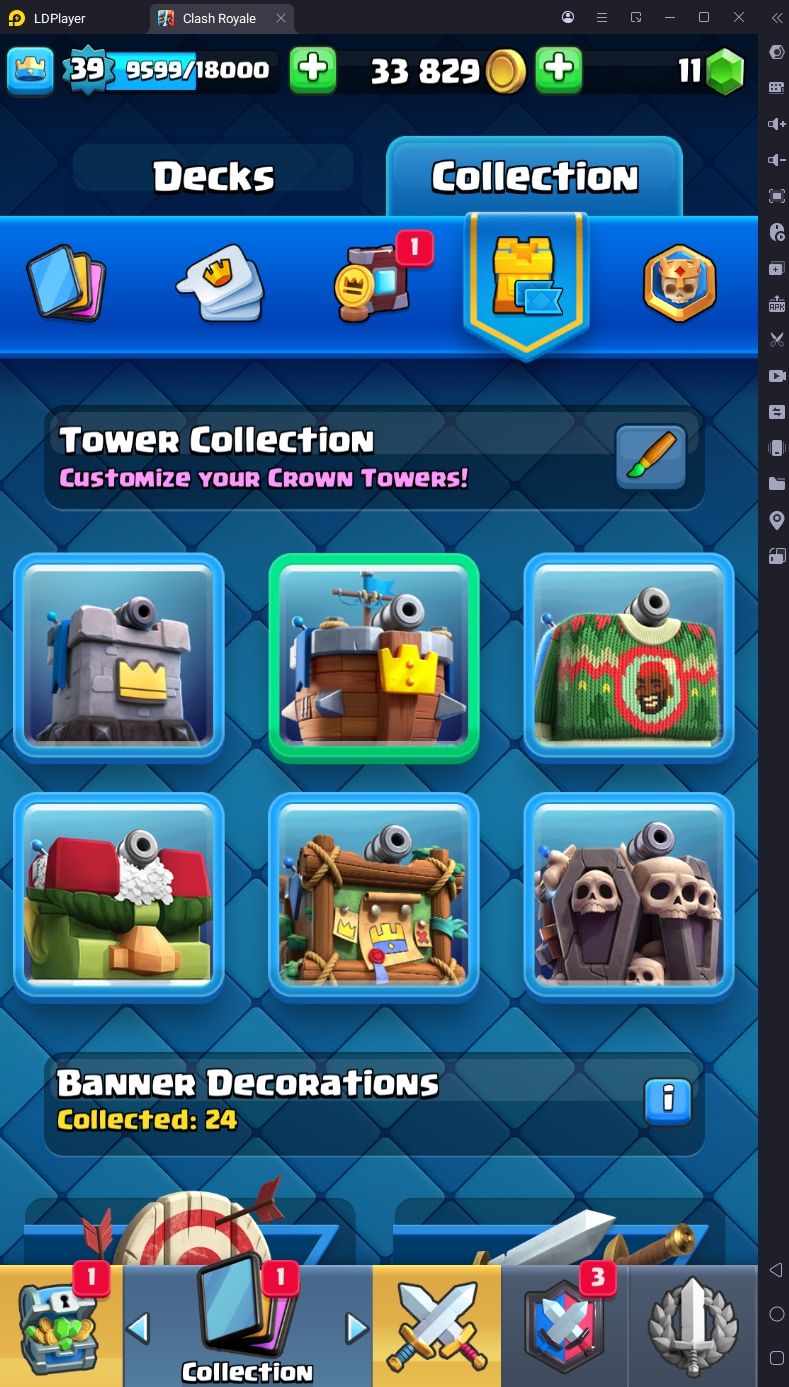The image size is (789, 1387).
Task: Select the Christmas sweater tower skin
Action: [629, 657]
